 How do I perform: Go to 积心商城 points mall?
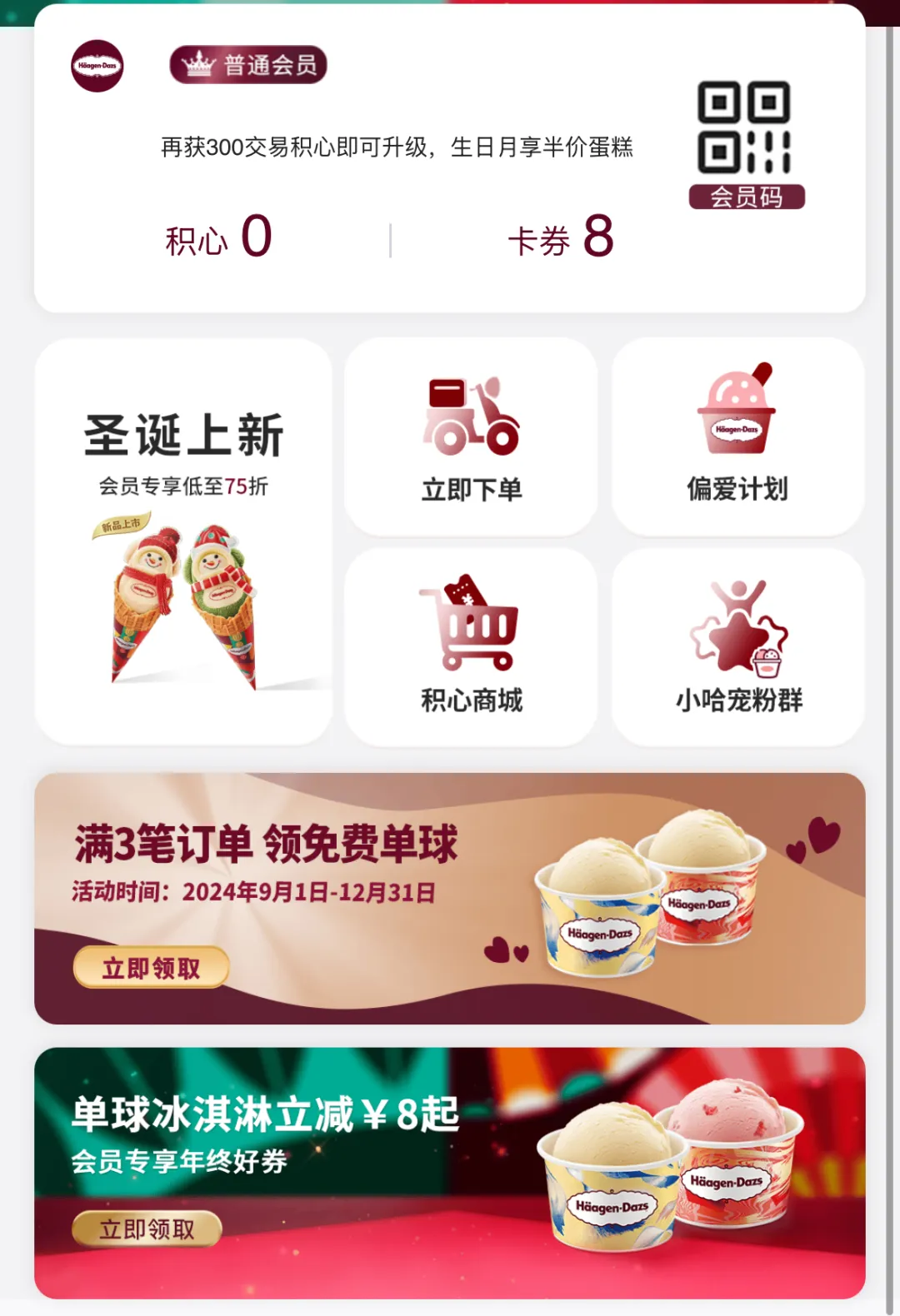pyautogui.click(x=471, y=647)
